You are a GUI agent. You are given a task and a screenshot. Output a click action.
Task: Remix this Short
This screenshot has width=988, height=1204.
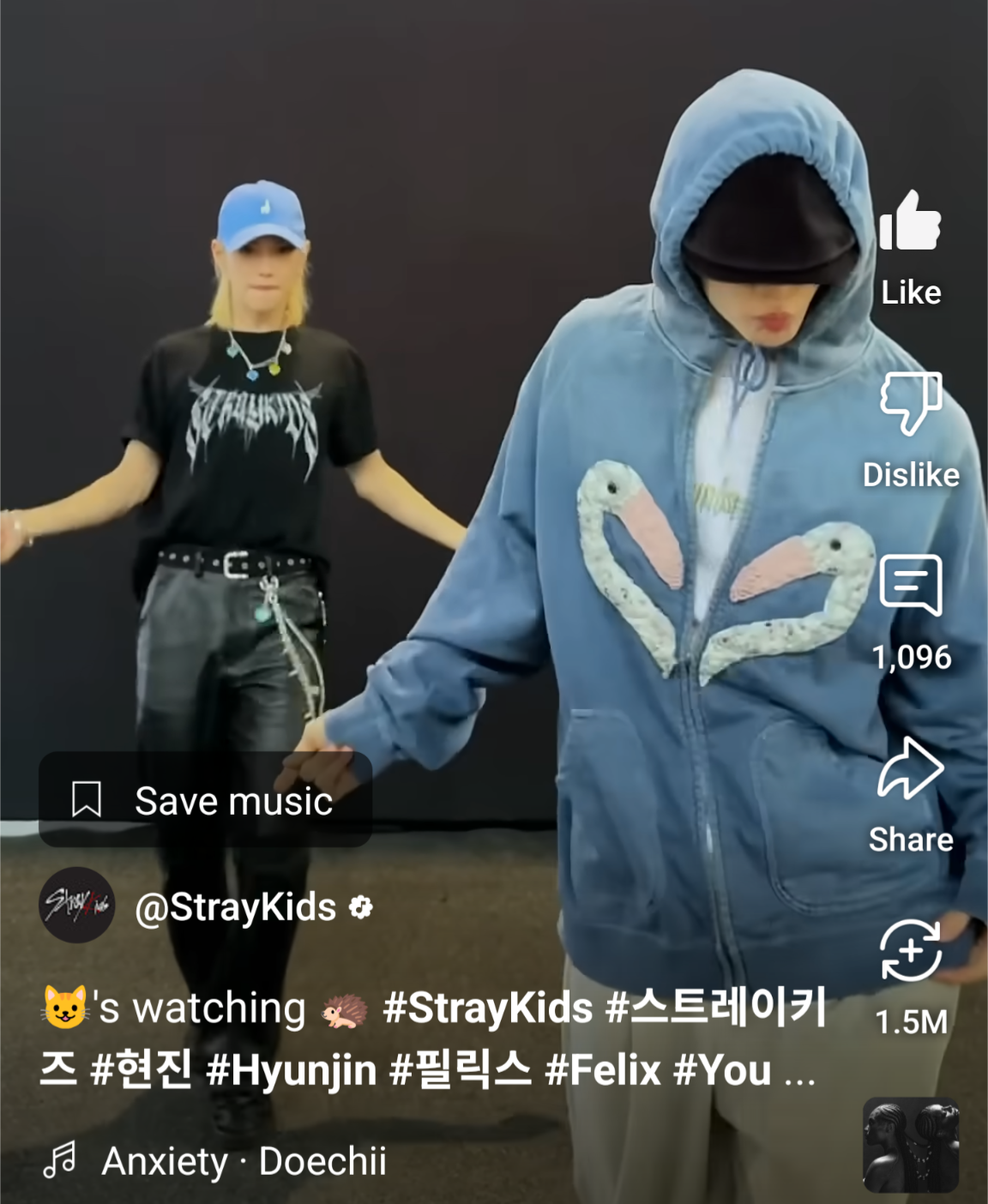910,951
